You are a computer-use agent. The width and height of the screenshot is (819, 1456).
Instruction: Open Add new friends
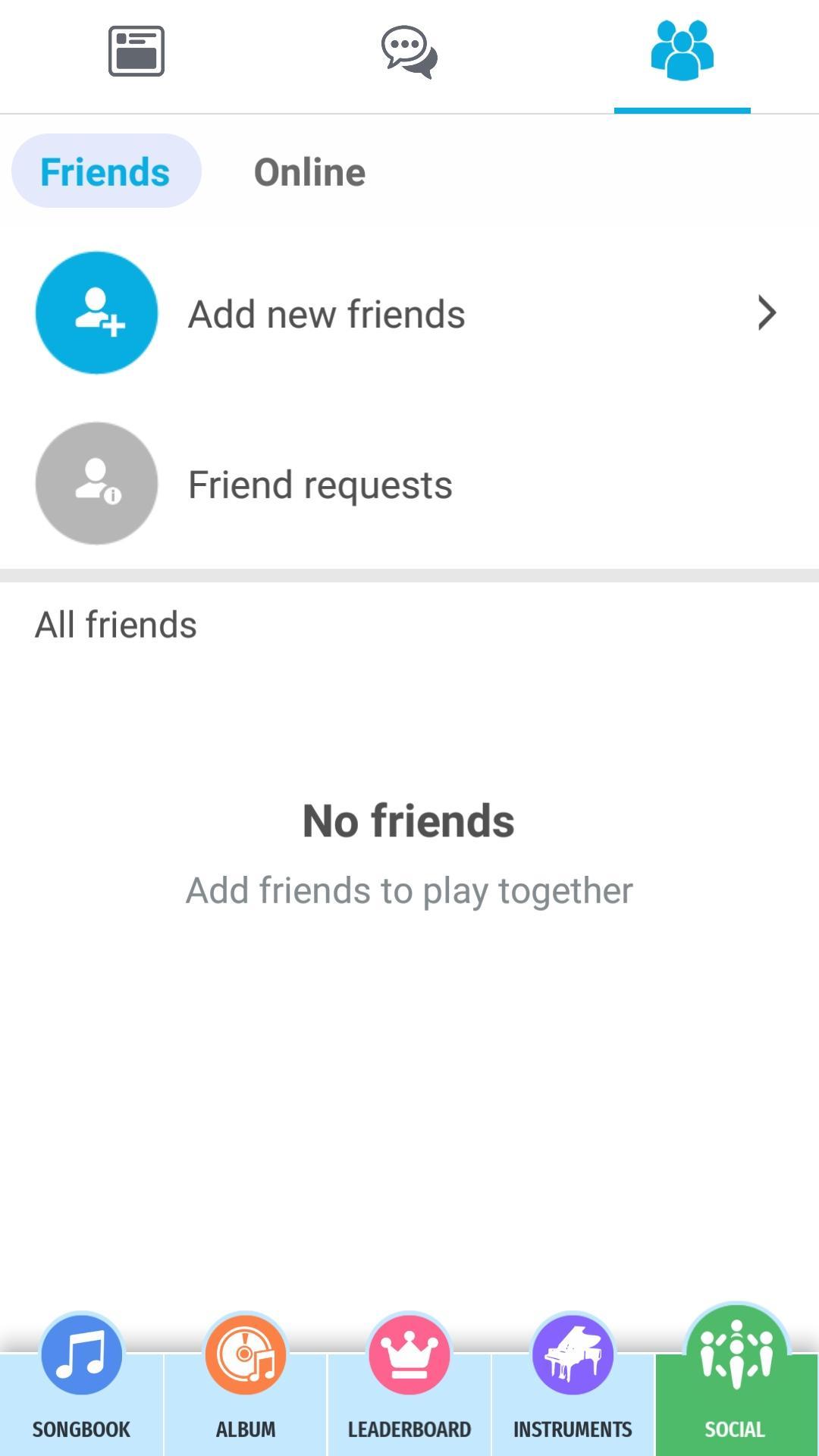point(409,313)
